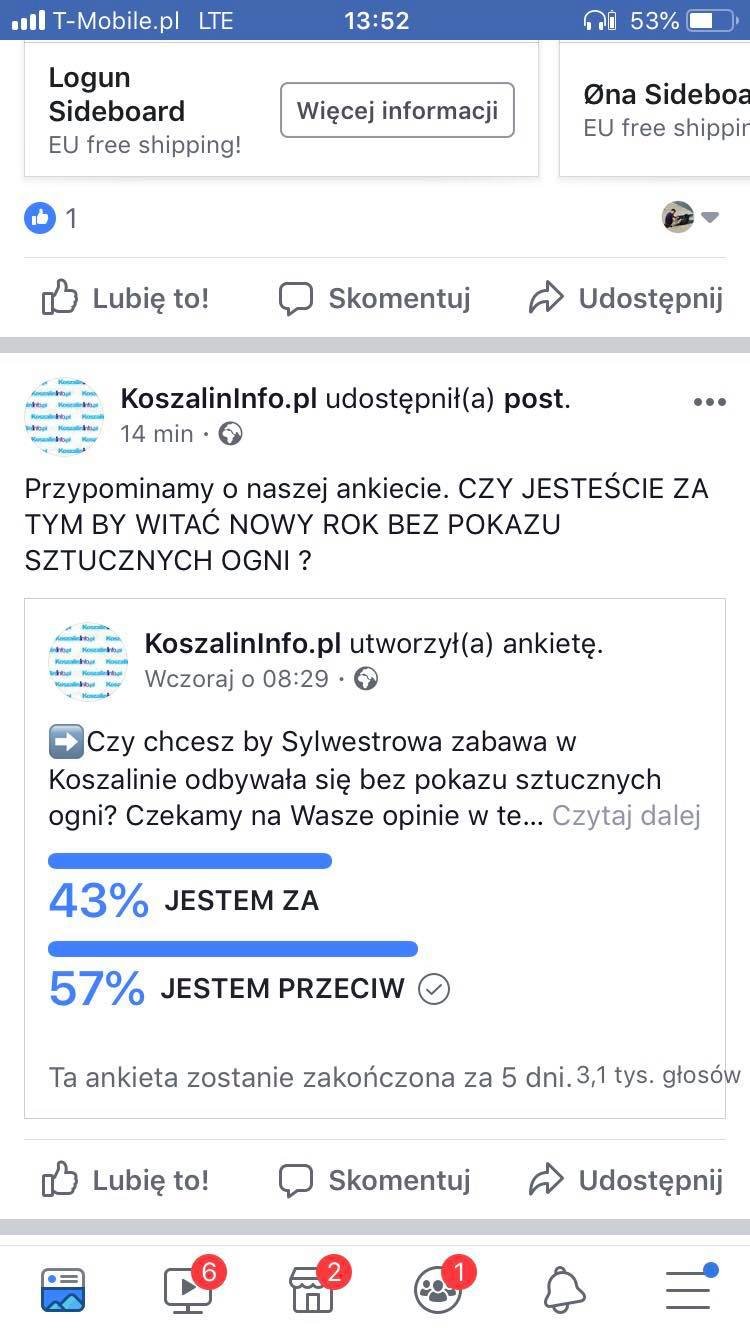This screenshot has width=750, height=1334.
Task: Open the hamburger menu tab
Action: point(689,1288)
